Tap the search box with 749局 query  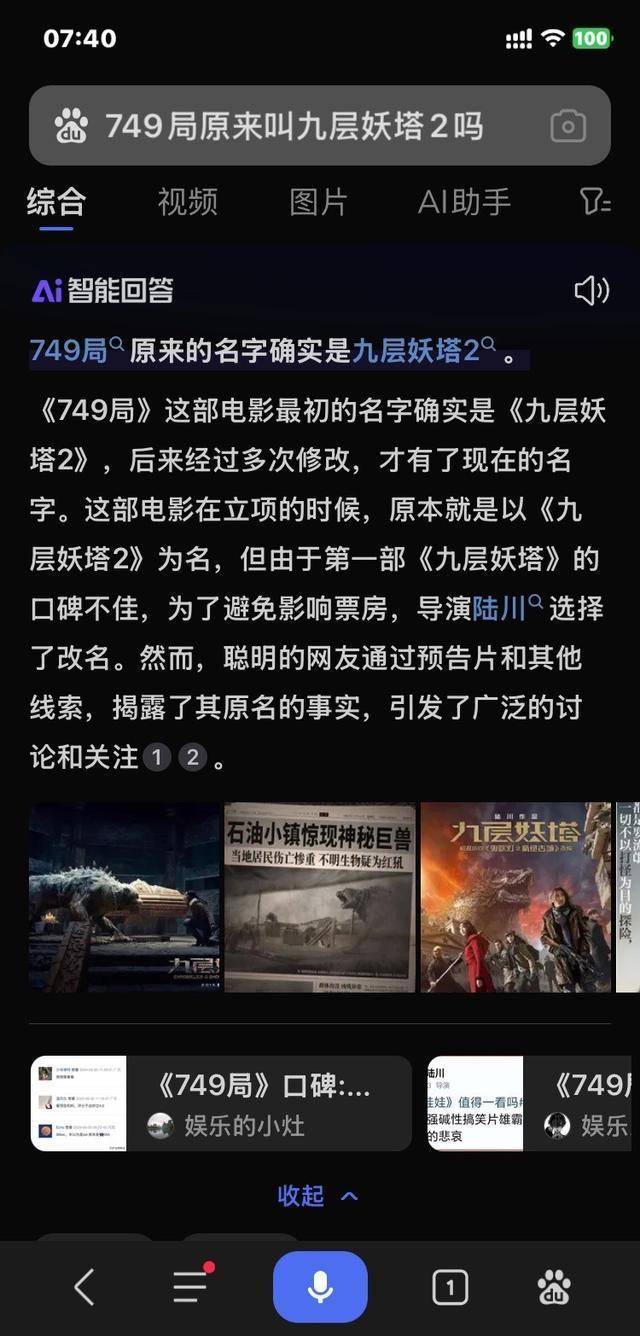[x=300, y=126]
